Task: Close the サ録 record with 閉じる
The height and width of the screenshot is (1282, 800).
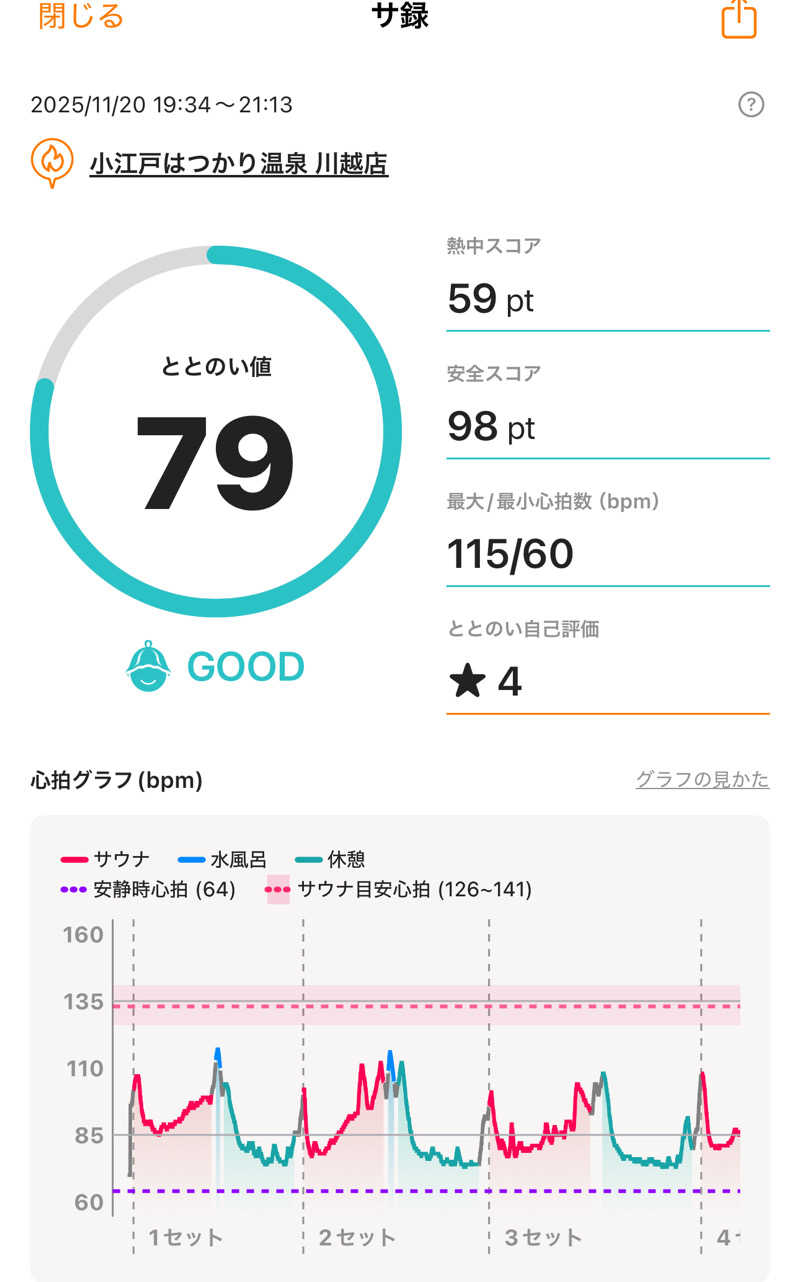Action: pyautogui.click(x=81, y=17)
